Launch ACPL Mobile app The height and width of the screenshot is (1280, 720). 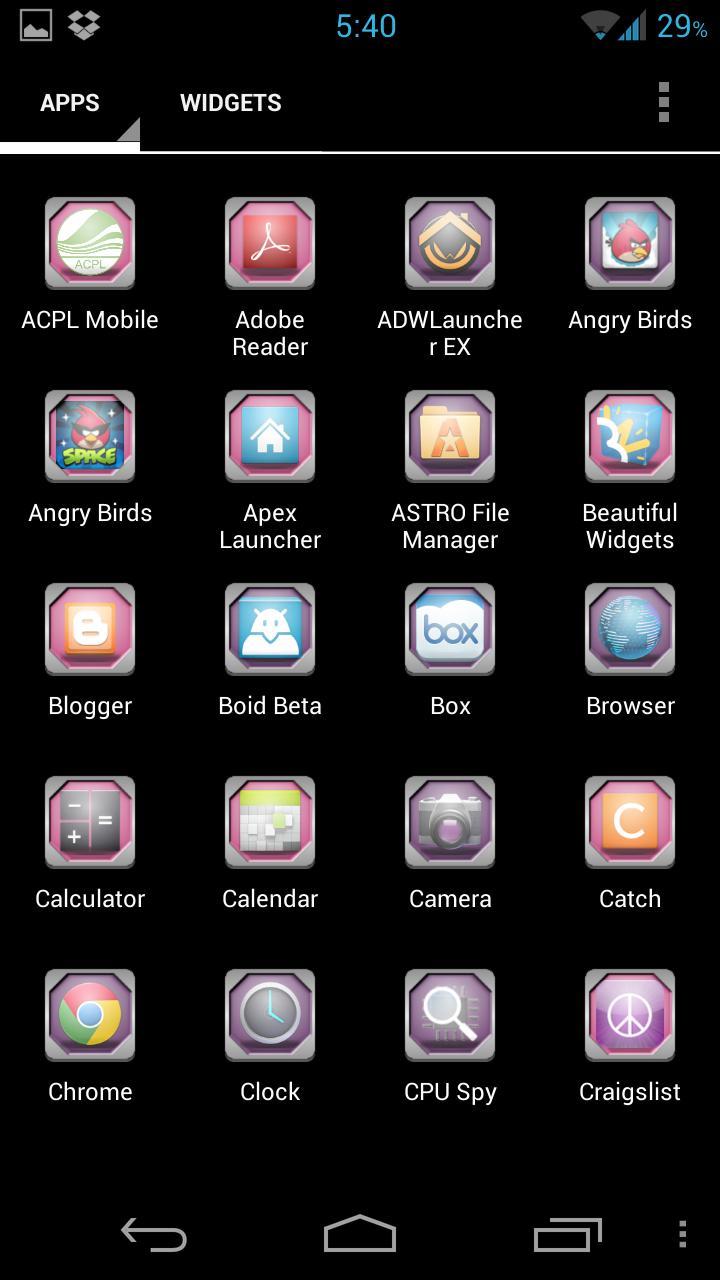click(x=90, y=243)
